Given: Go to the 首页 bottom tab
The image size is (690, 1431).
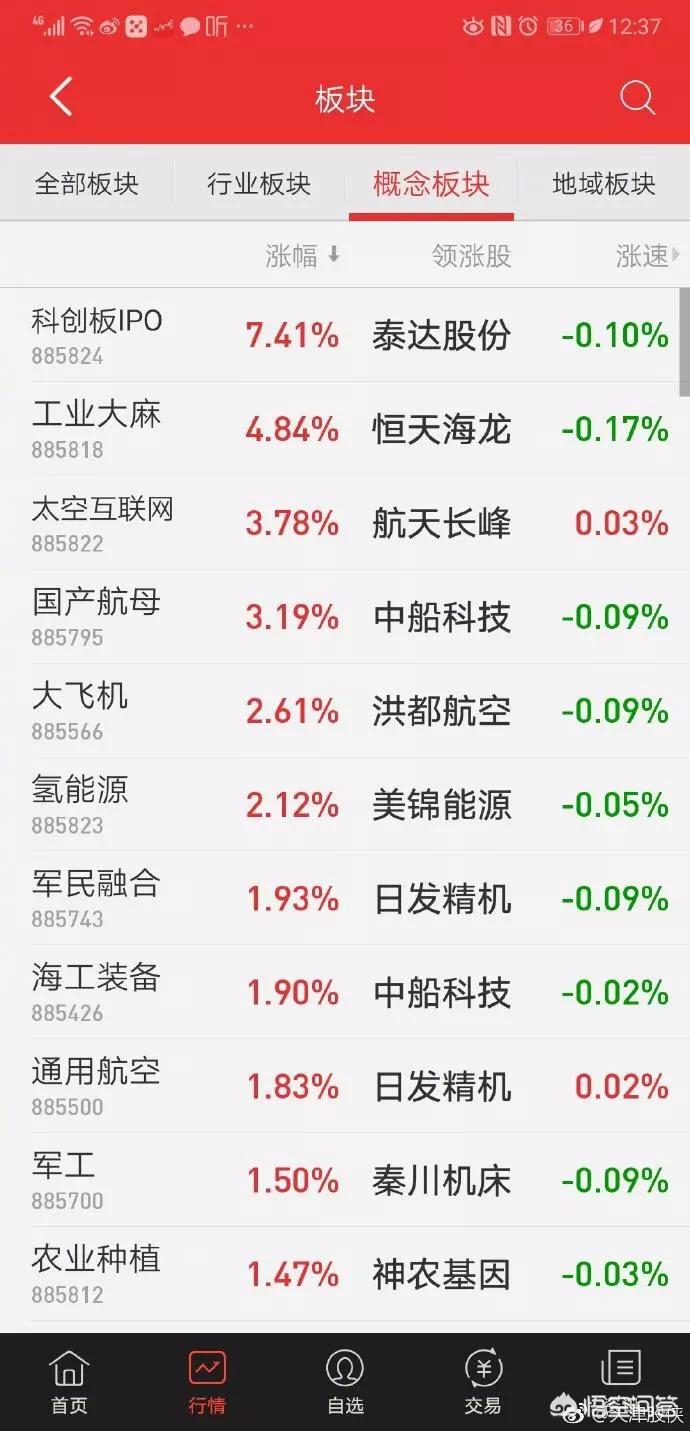Looking at the screenshot, I should [x=69, y=1382].
